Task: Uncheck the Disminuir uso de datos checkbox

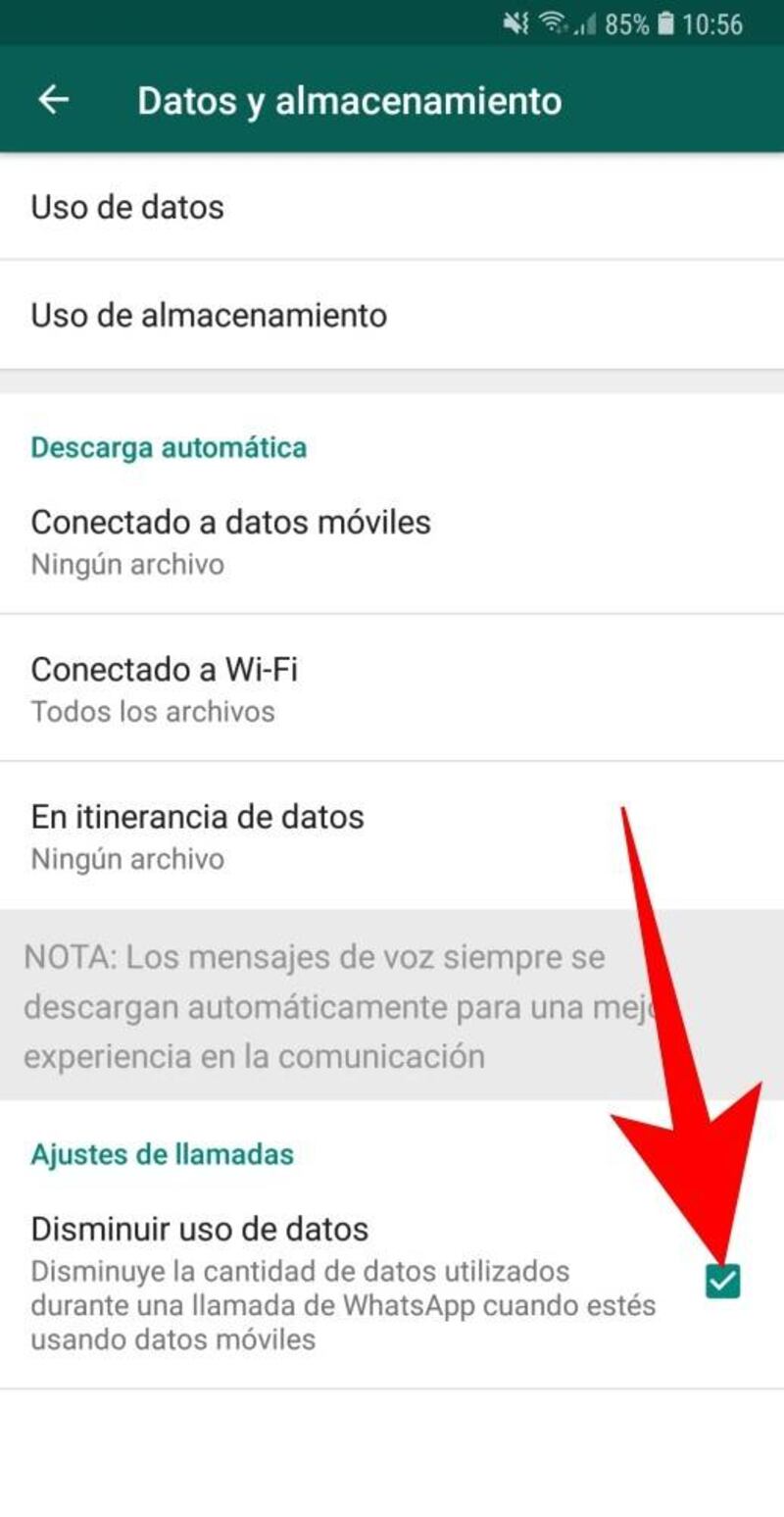Action: [x=723, y=1281]
